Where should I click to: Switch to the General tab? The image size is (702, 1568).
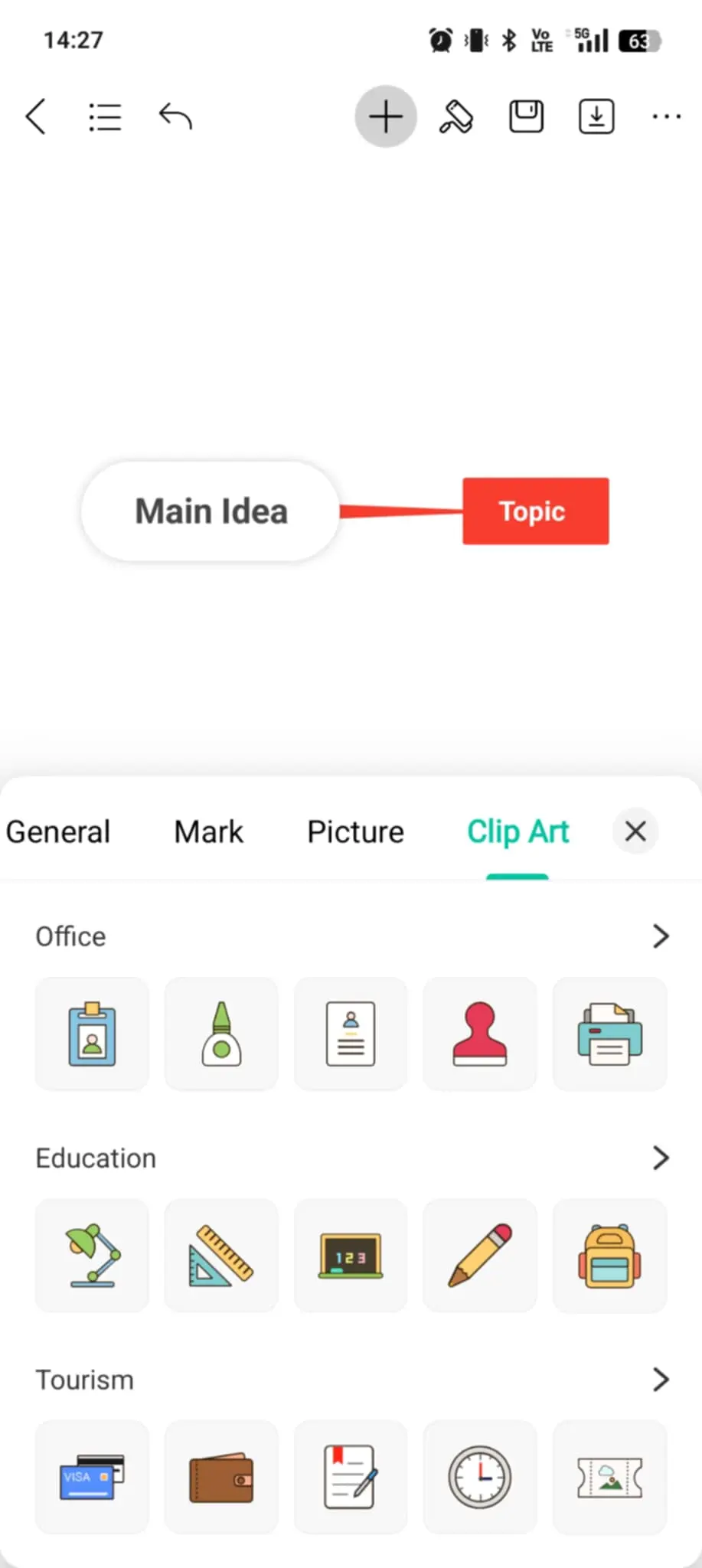(58, 831)
